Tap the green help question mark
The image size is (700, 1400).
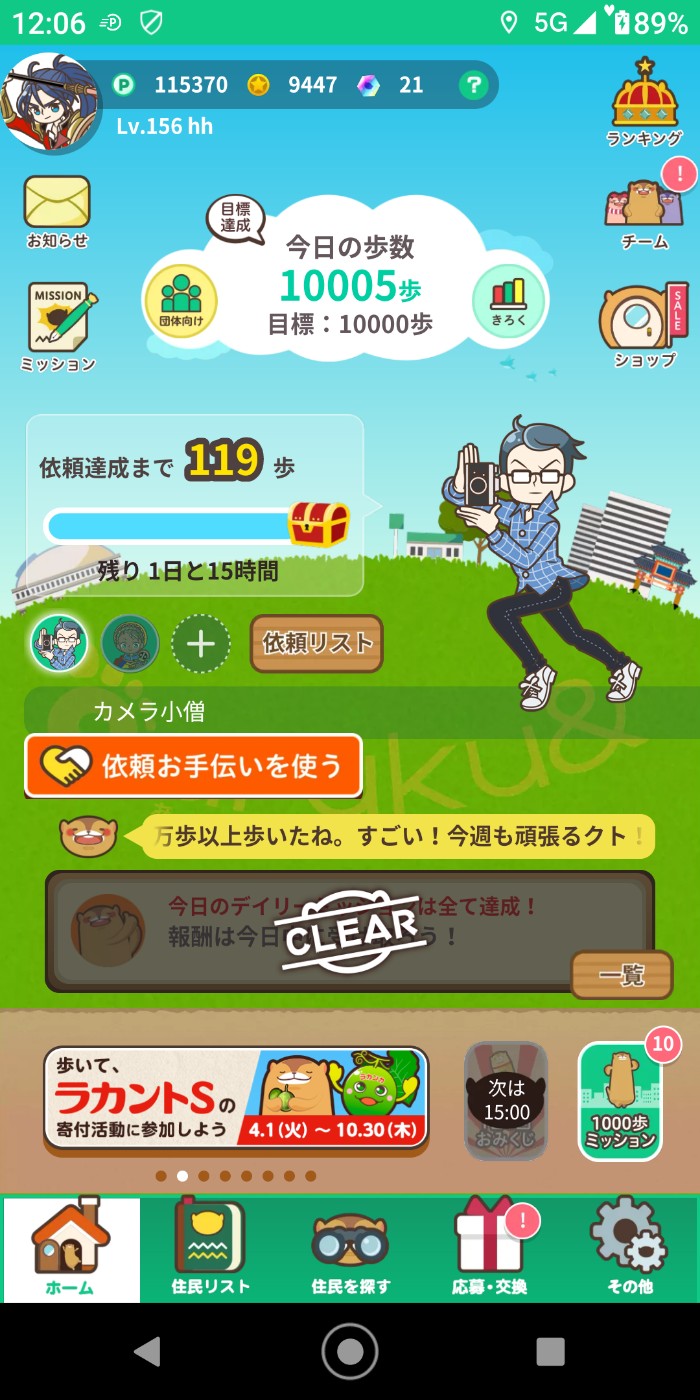(x=473, y=85)
